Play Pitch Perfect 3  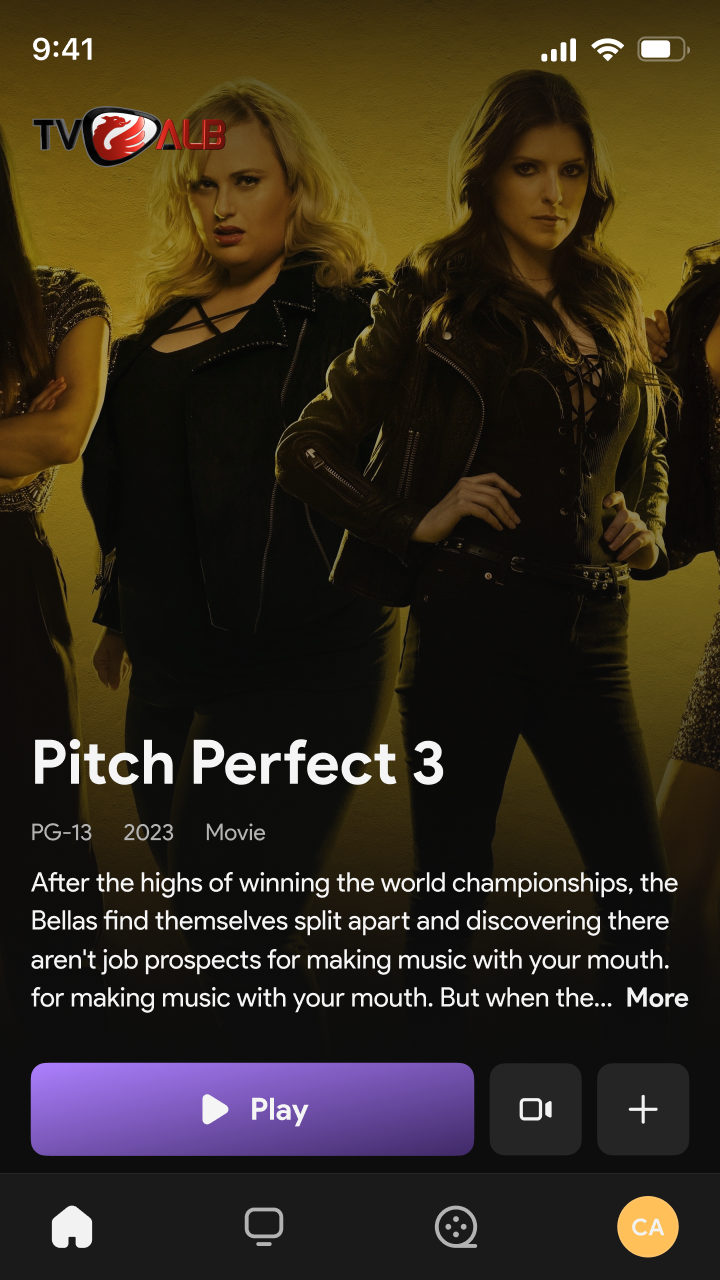point(252,1109)
